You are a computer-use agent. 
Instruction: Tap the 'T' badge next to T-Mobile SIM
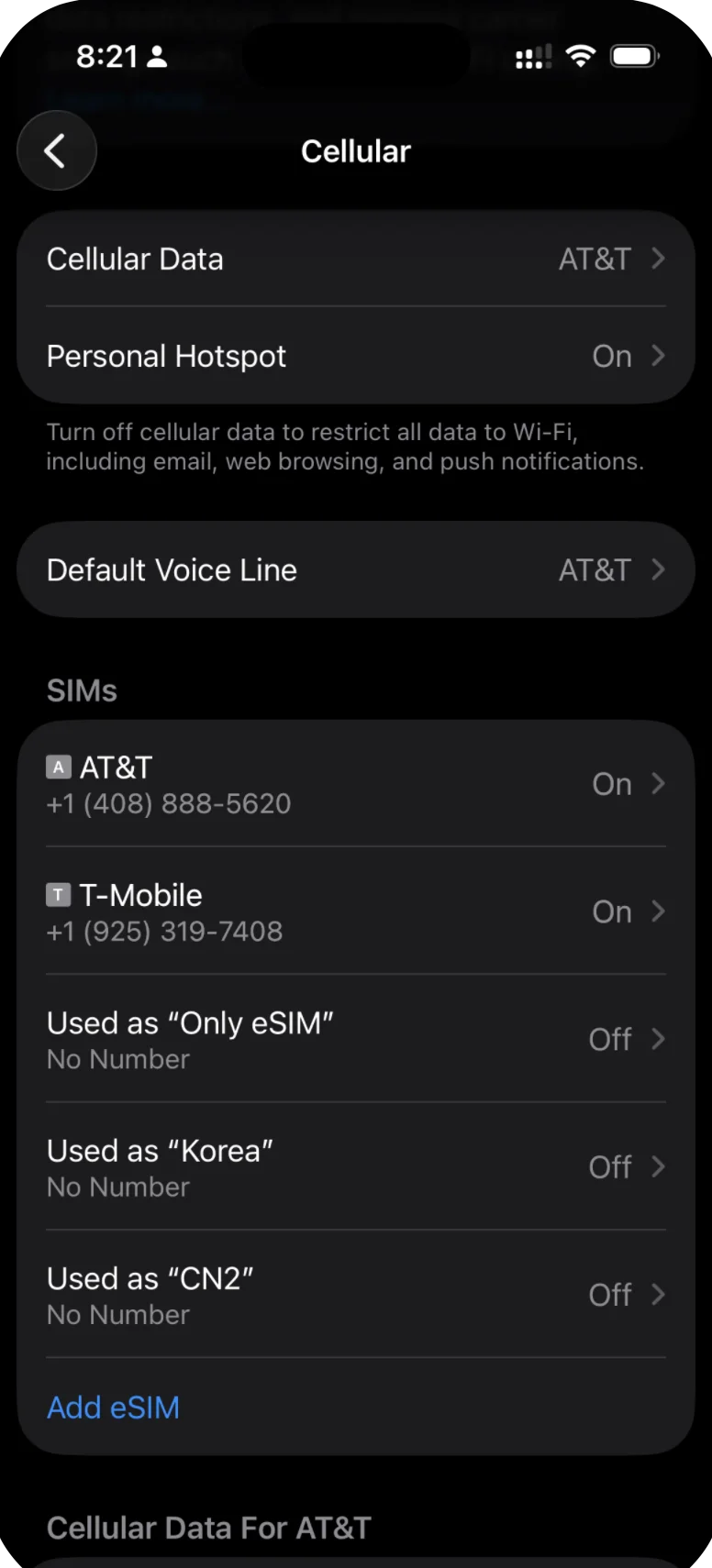[59, 894]
